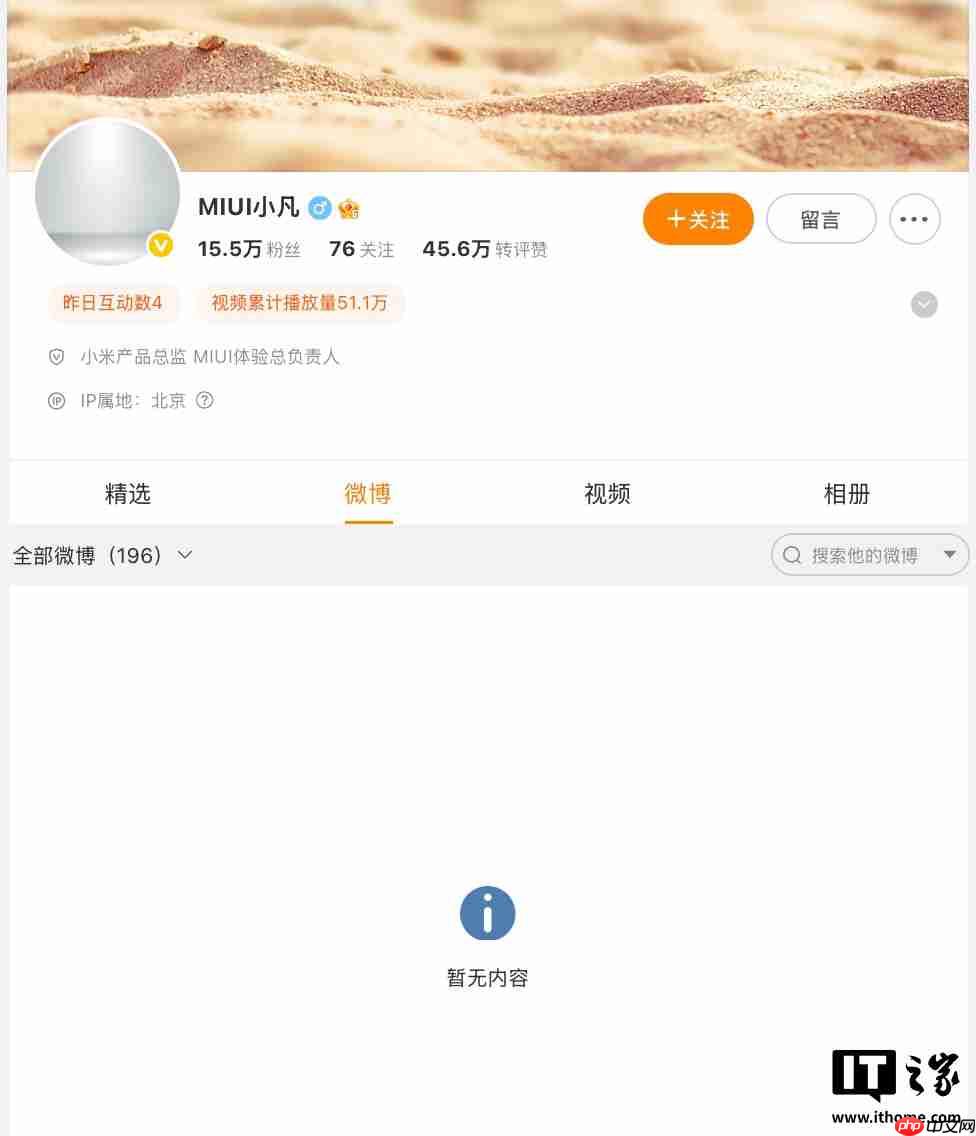Click the 视频累计播放量51.1万 badge
This screenshot has width=976, height=1136.
[300, 303]
